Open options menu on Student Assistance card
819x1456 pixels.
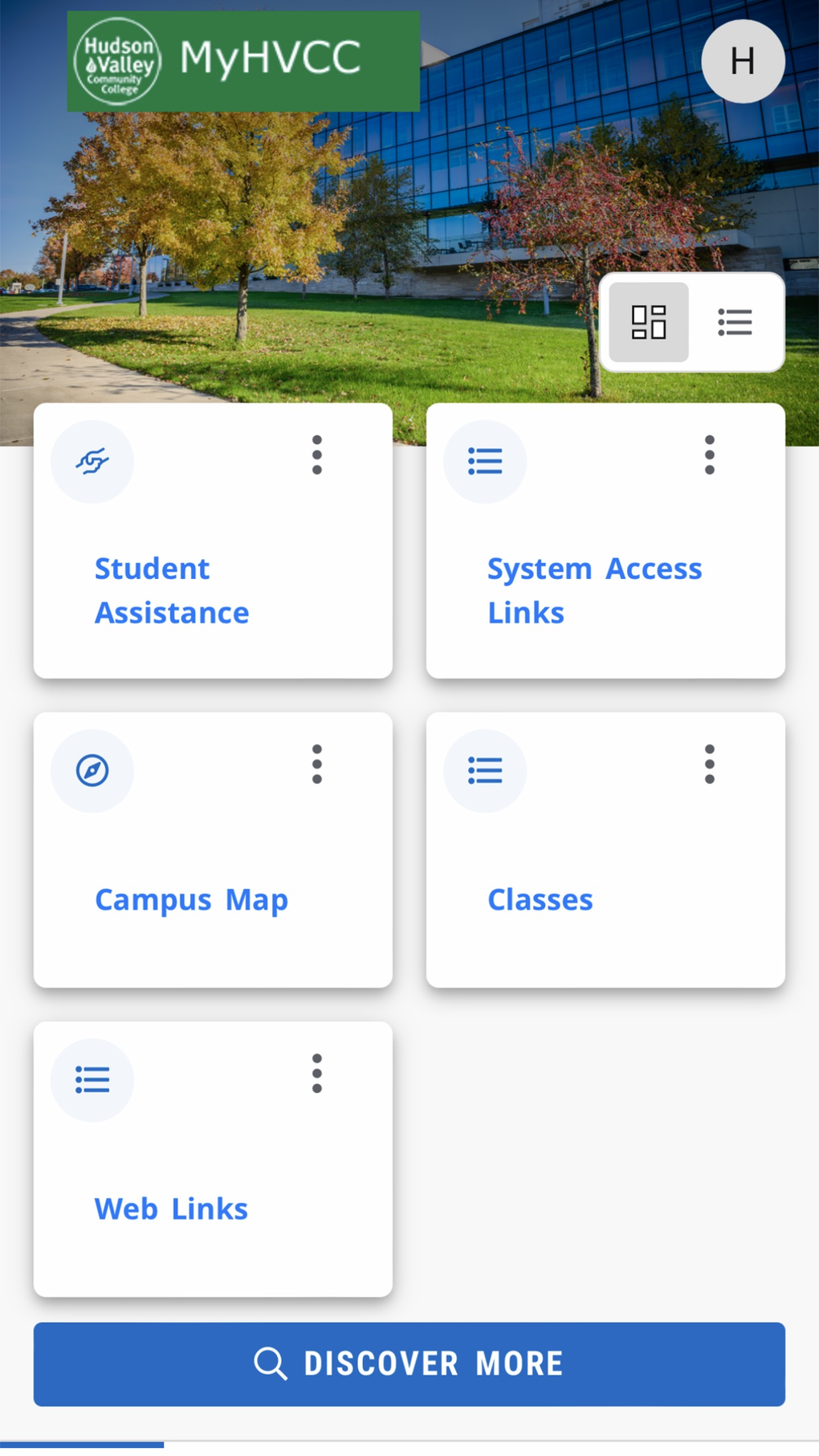317,455
